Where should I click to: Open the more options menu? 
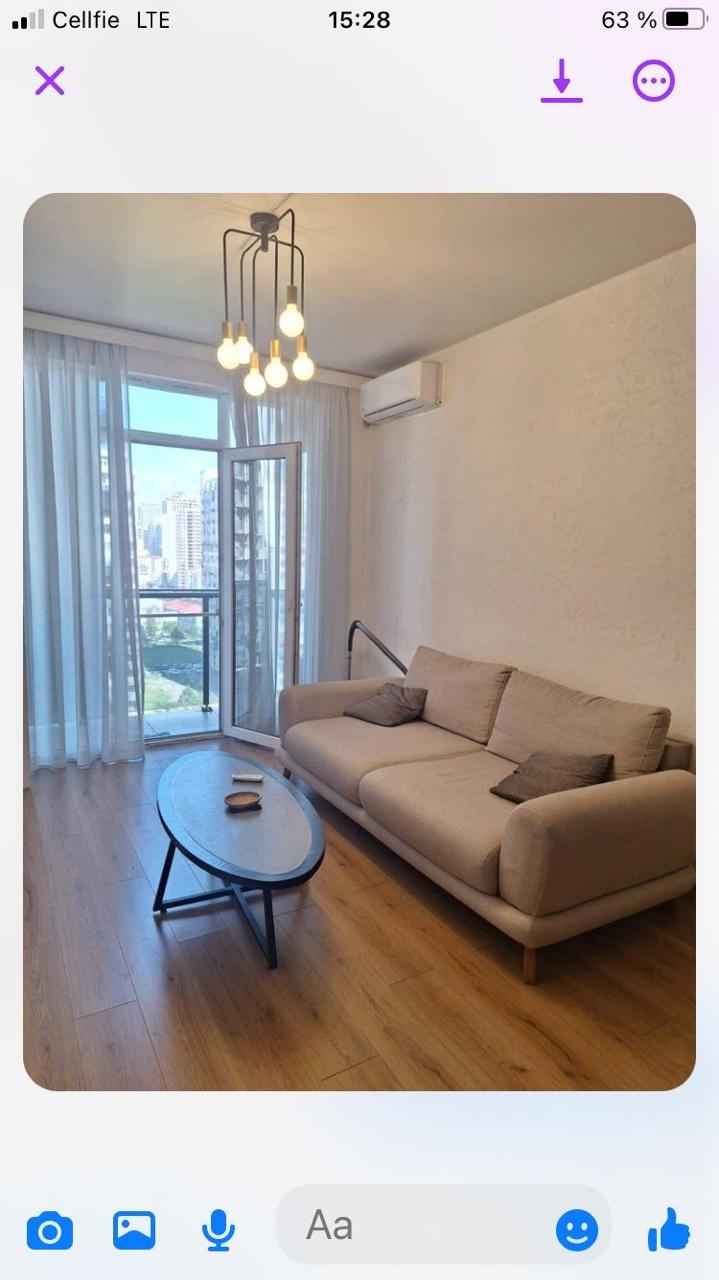click(x=654, y=81)
